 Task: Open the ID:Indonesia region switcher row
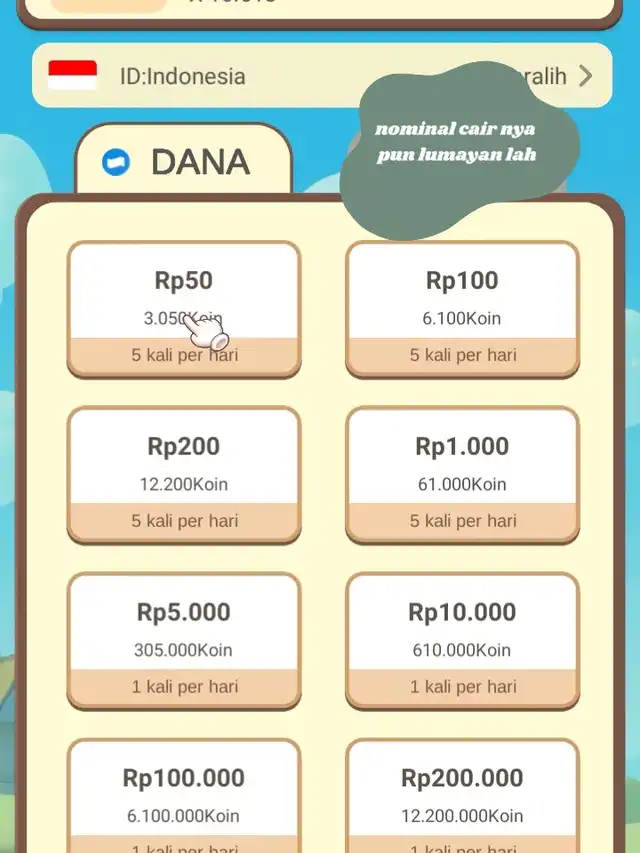coord(322,76)
